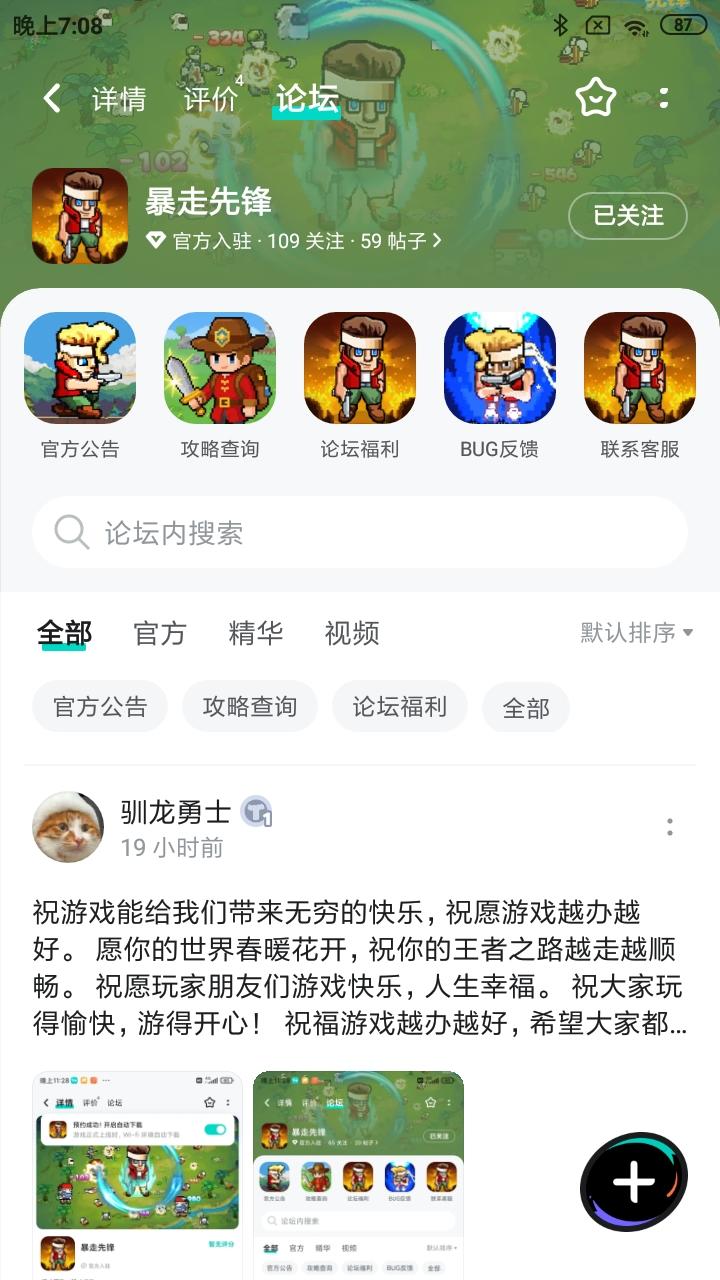Open the 官方公告 announcements icon

[79, 368]
